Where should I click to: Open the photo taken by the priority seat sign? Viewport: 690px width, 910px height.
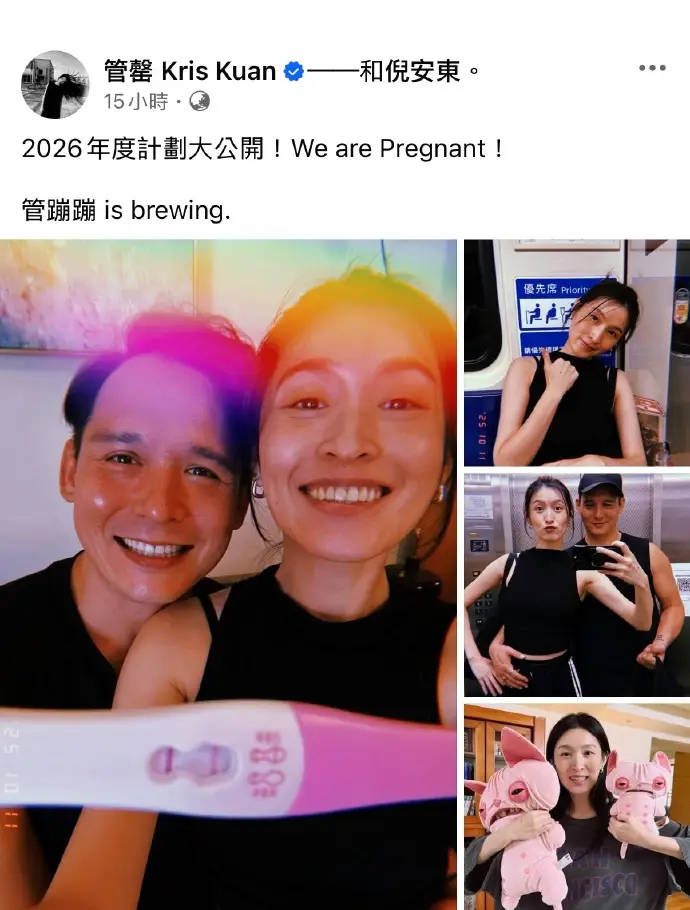pos(576,352)
